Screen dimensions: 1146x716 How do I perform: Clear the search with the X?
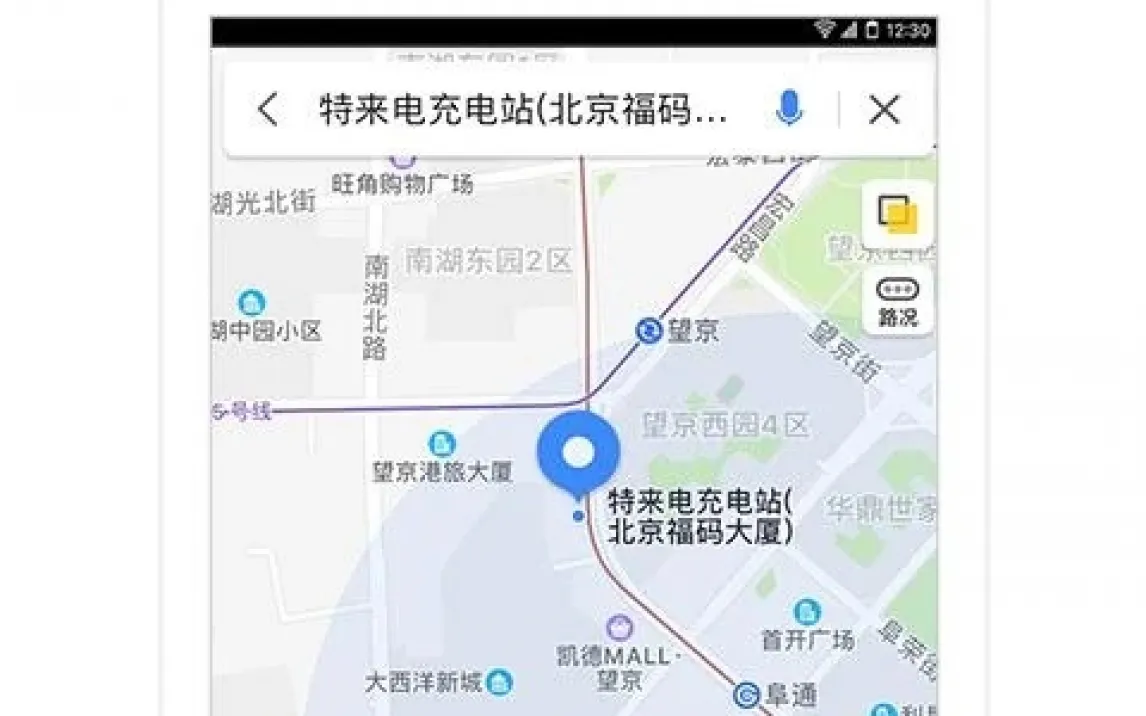[x=884, y=109]
